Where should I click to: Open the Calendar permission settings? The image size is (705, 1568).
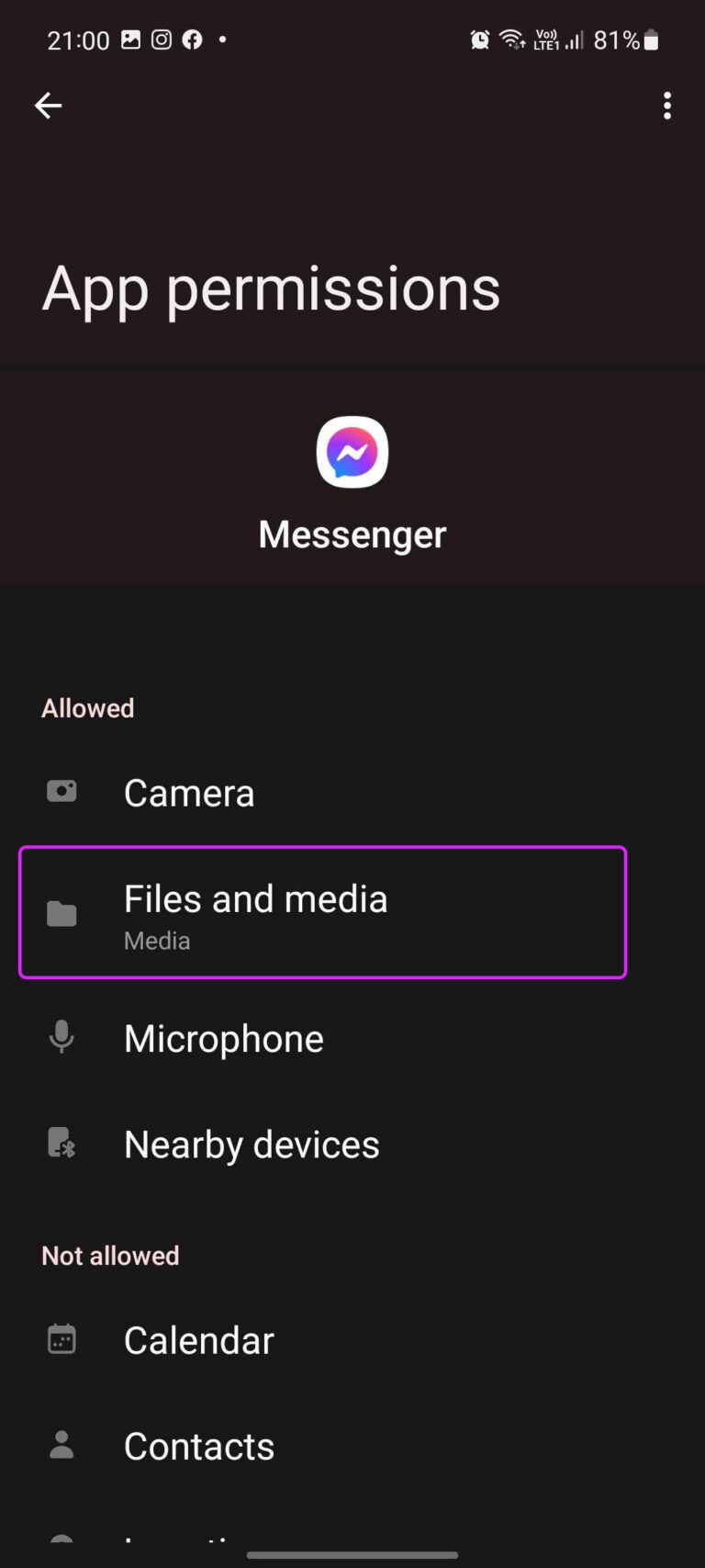coord(321,1339)
